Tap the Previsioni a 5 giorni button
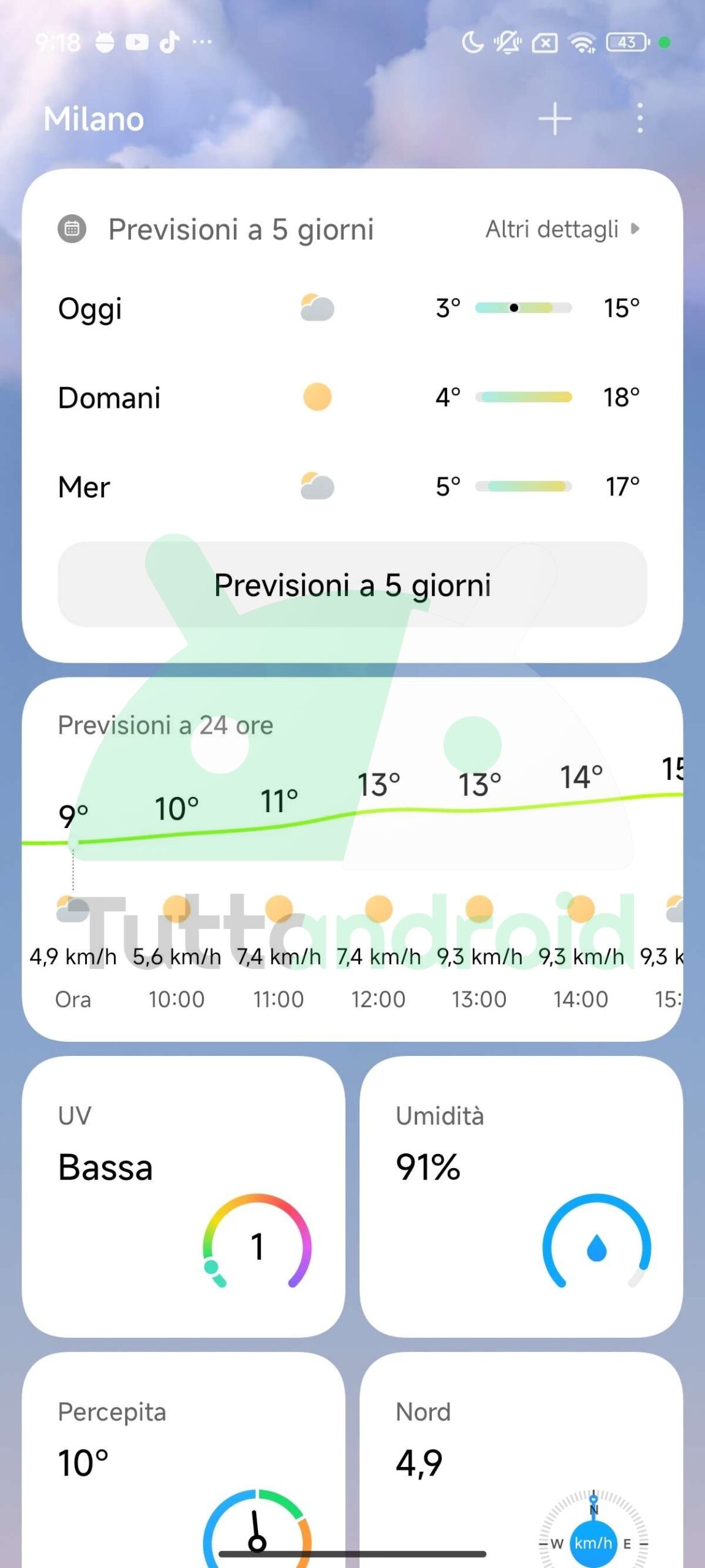The height and width of the screenshot is (1568, 705). pos(352,584)
